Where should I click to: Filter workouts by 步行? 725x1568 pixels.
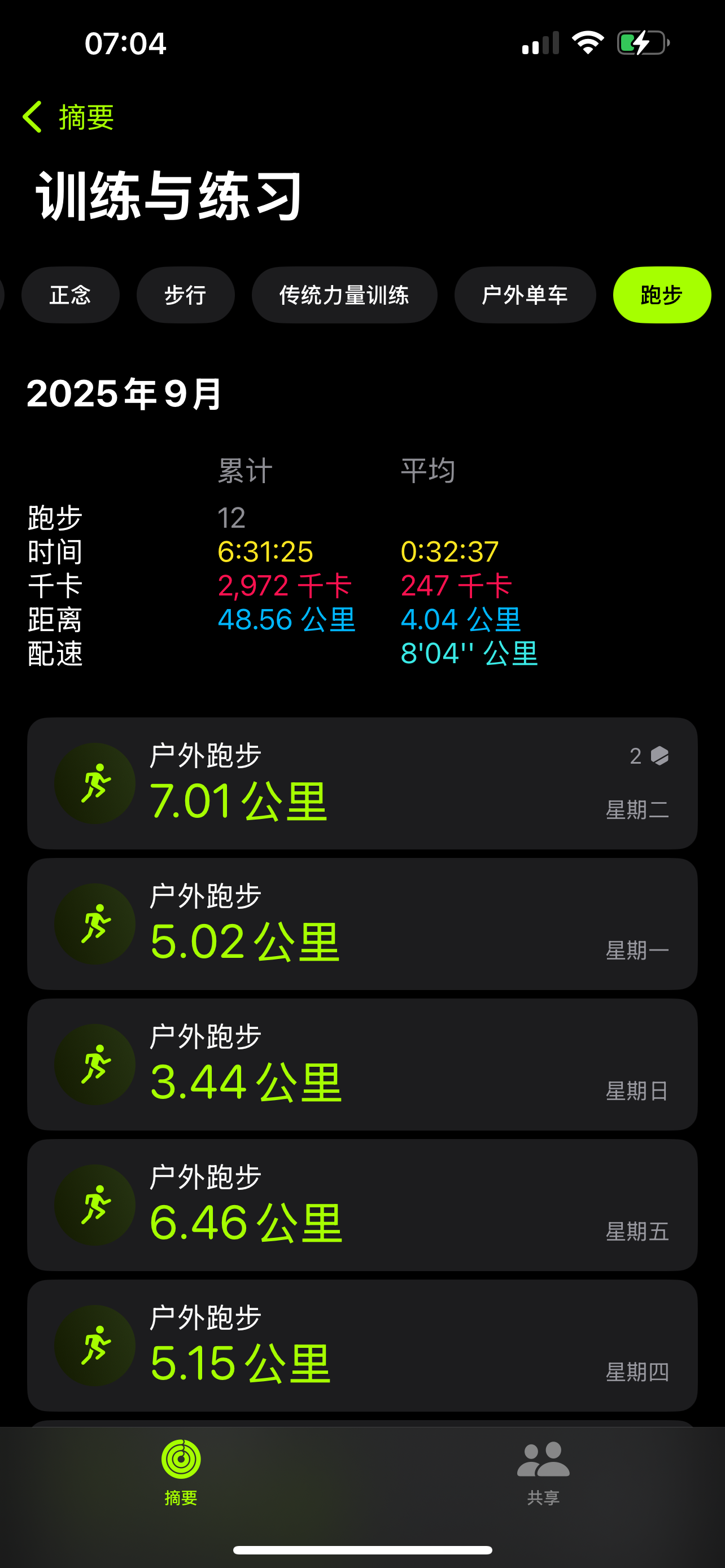click(x=186, y=295)
